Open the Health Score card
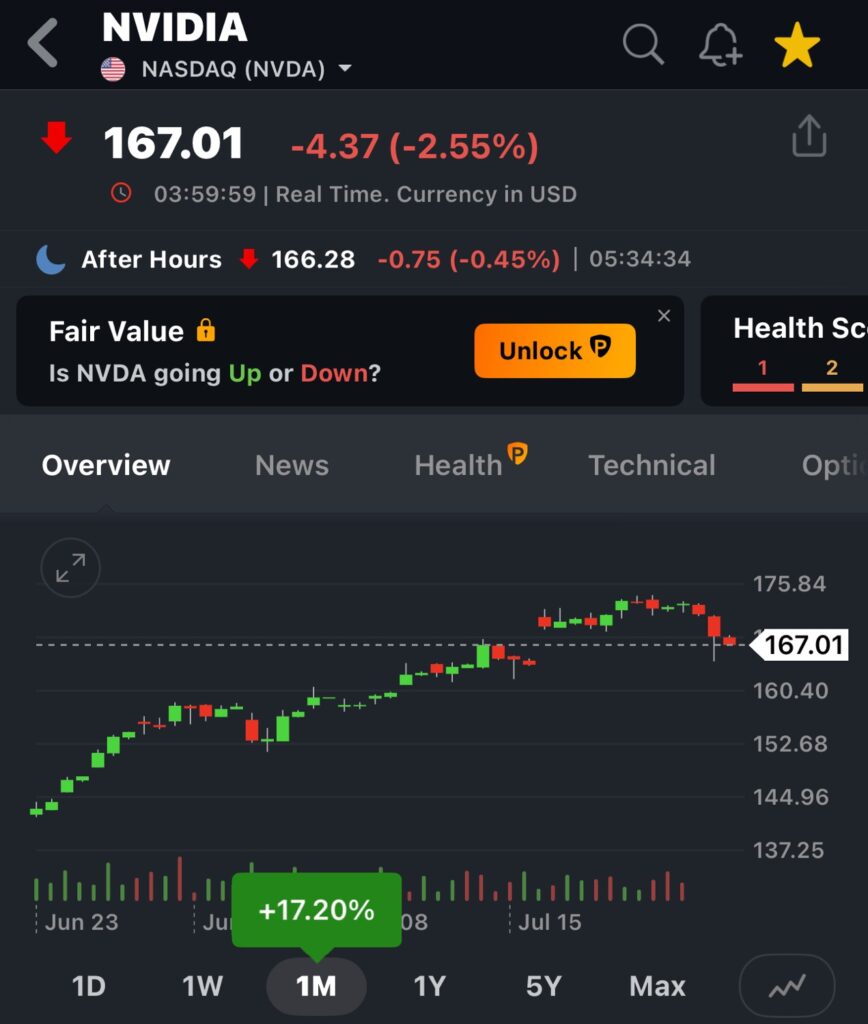This screenshot has height=1024, width=868. coord(790,350)
